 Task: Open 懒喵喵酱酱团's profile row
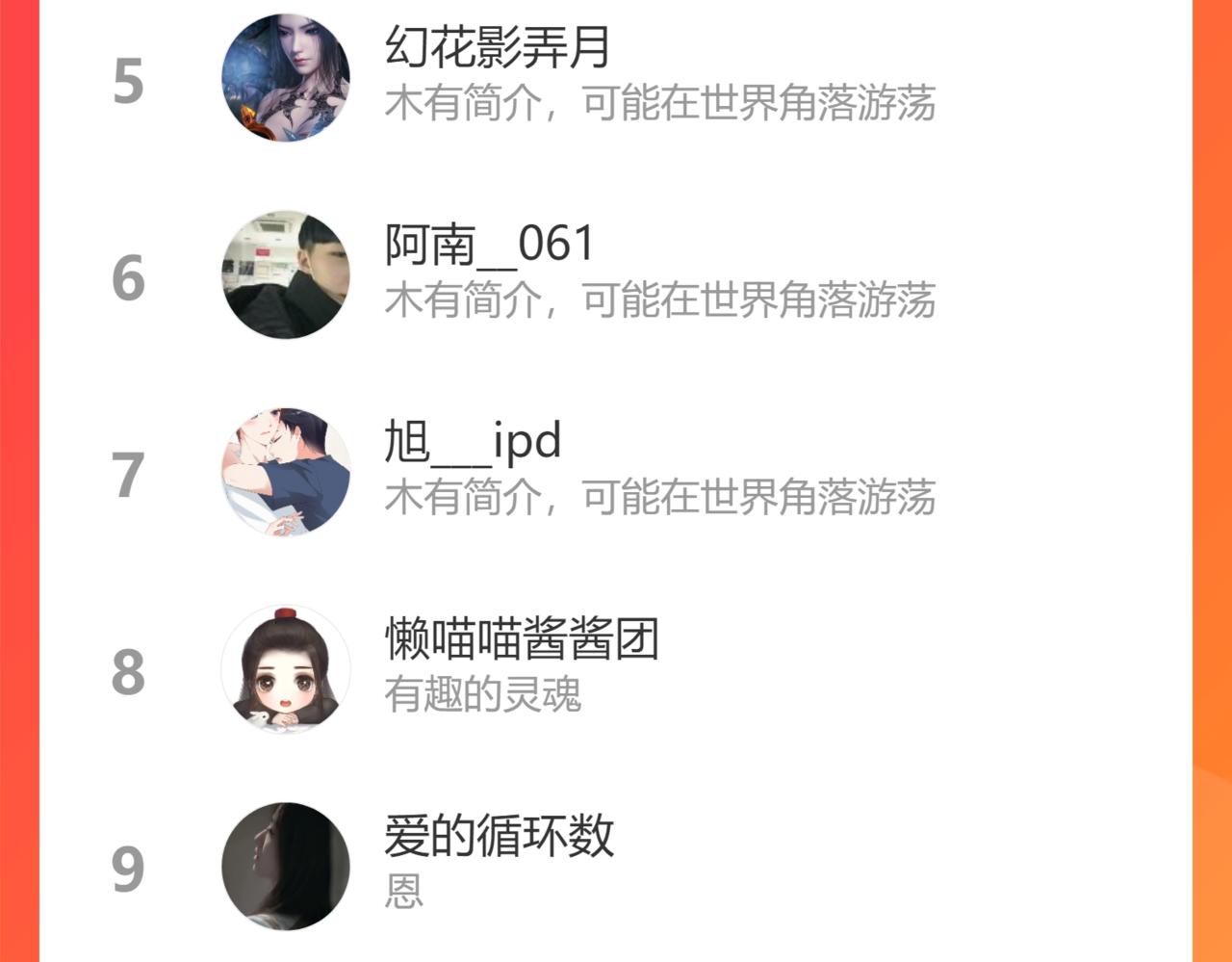click(x=521, y=639)
